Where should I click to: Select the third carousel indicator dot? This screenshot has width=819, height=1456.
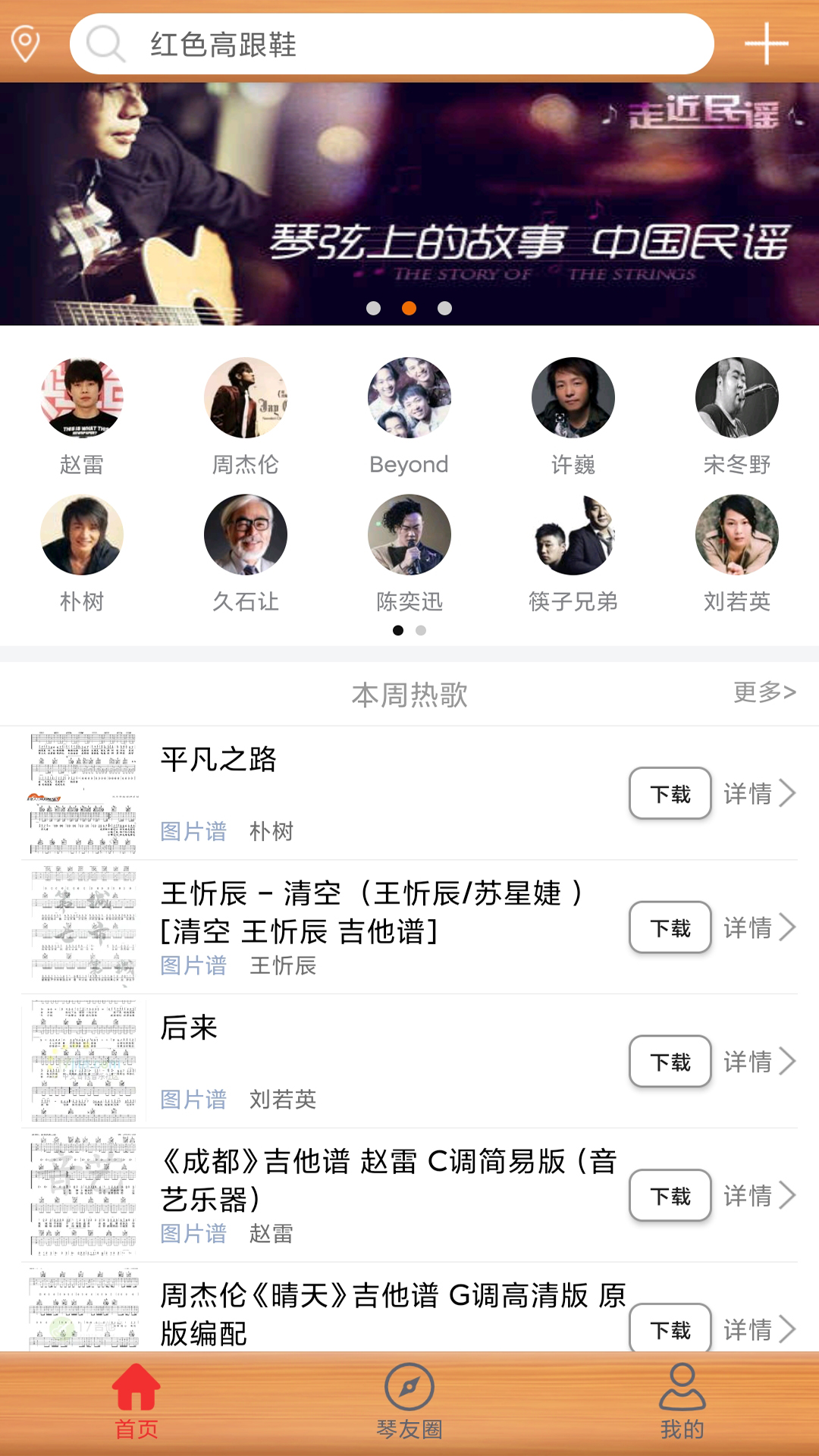coord(444,309)
